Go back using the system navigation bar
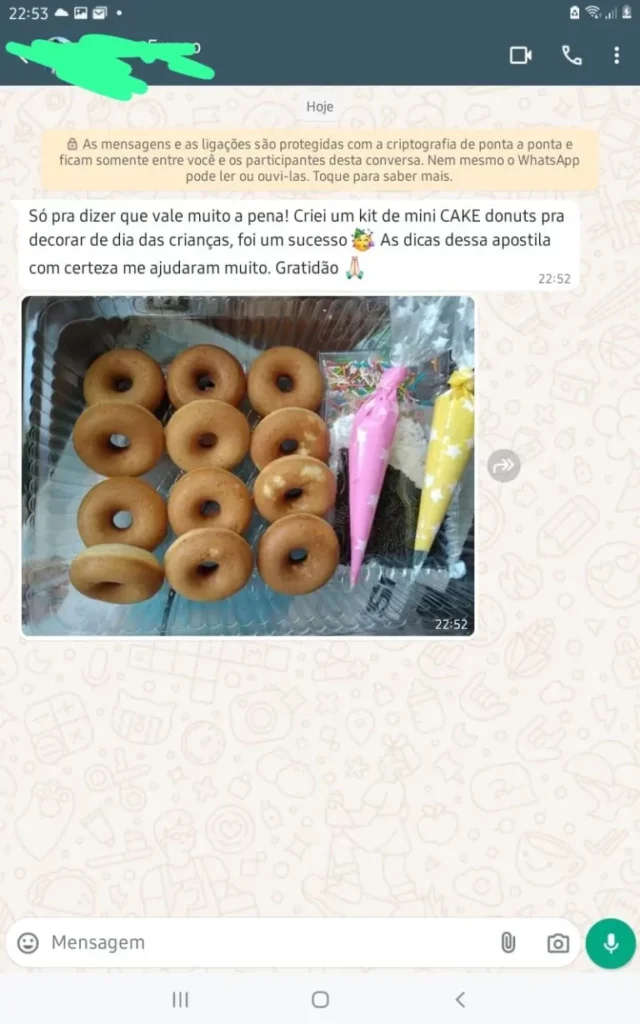 pyautogui.click(x=460, y=999)
